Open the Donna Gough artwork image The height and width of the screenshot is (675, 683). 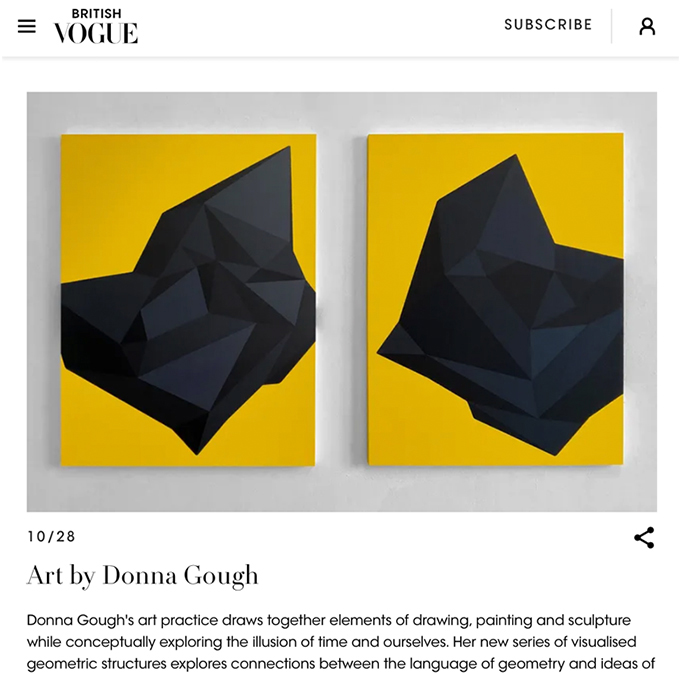pos(341,301)
